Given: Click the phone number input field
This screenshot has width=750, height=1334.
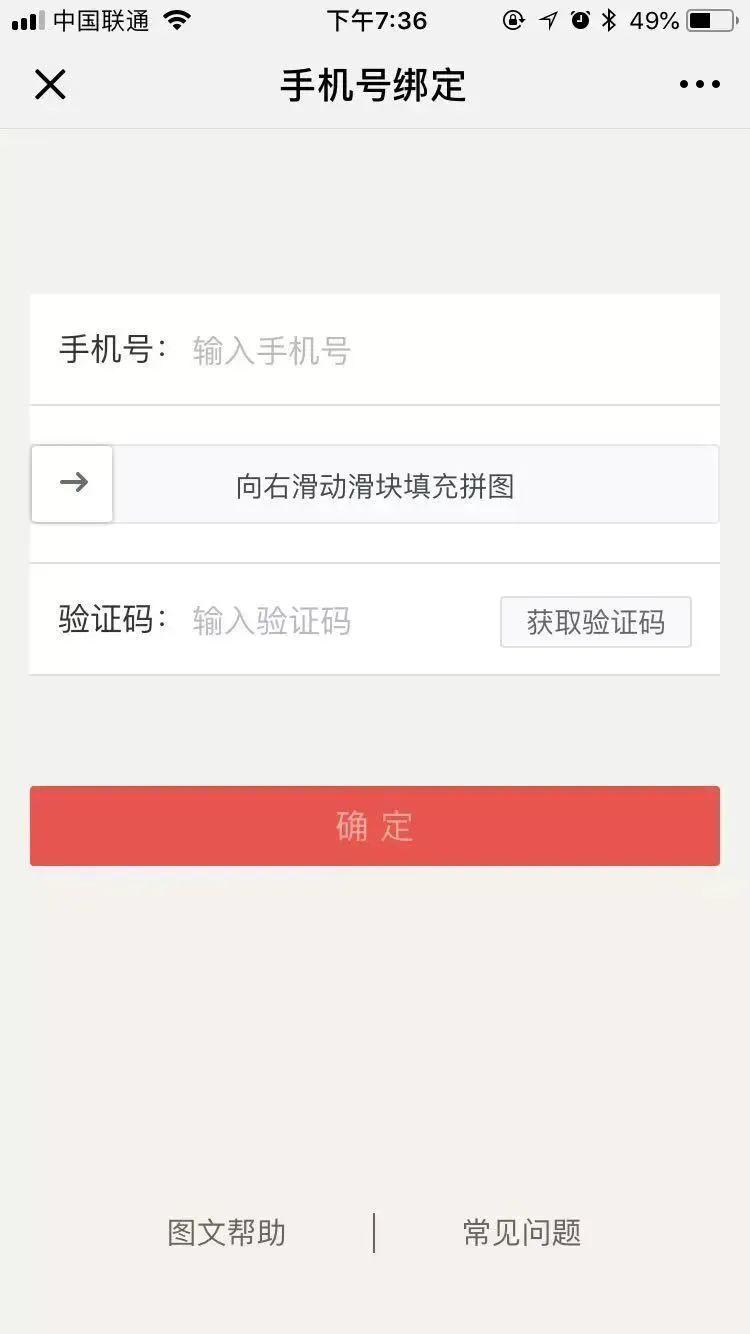Looking at the screenshot, I should (x=330, y=350).
